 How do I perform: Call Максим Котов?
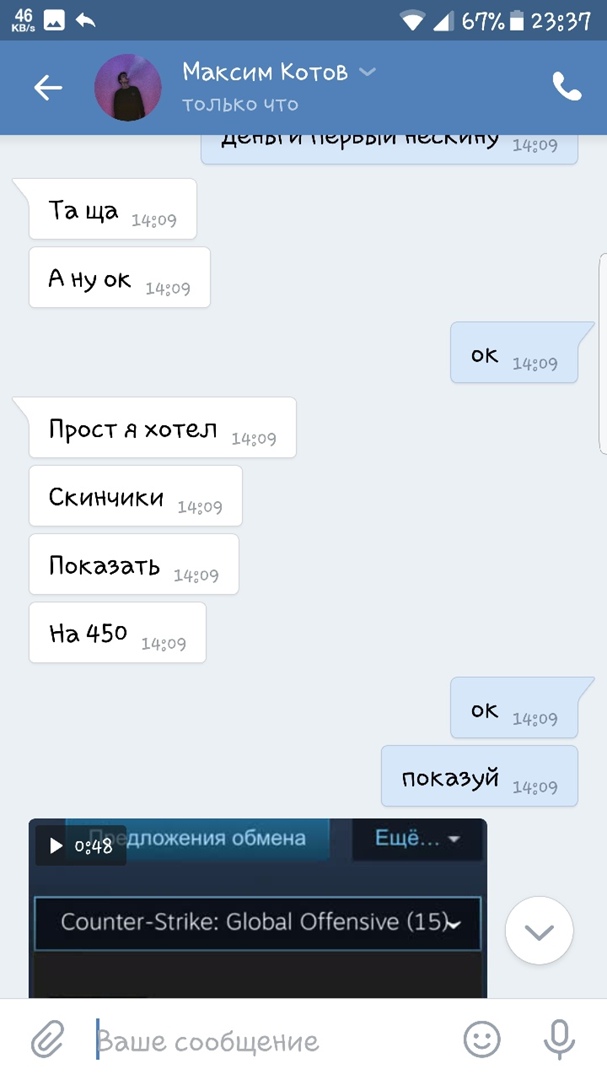[x=566, y=88]
